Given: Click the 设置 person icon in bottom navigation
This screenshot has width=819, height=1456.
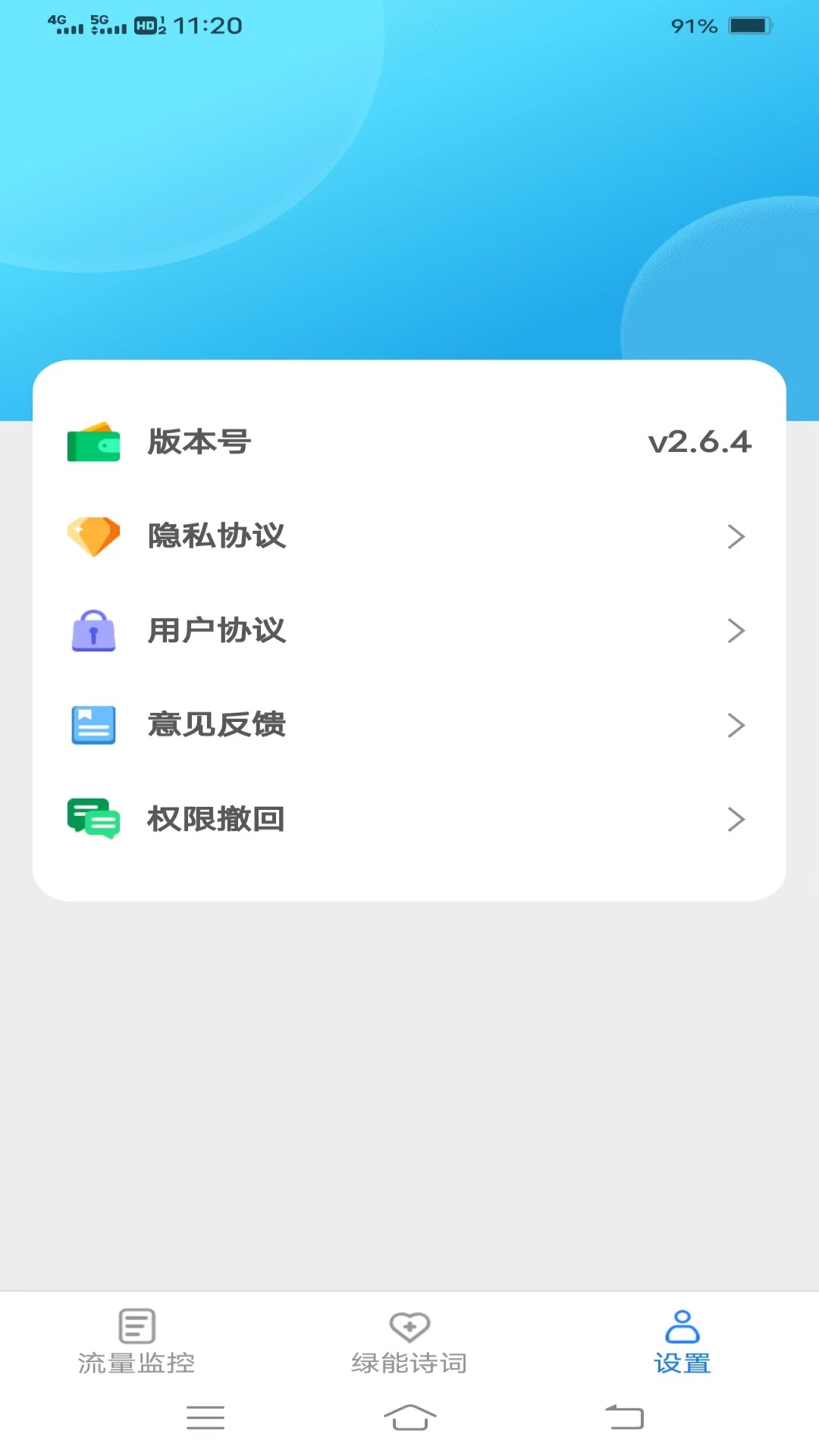Looking at the screenshot, I should (682, 1323).
